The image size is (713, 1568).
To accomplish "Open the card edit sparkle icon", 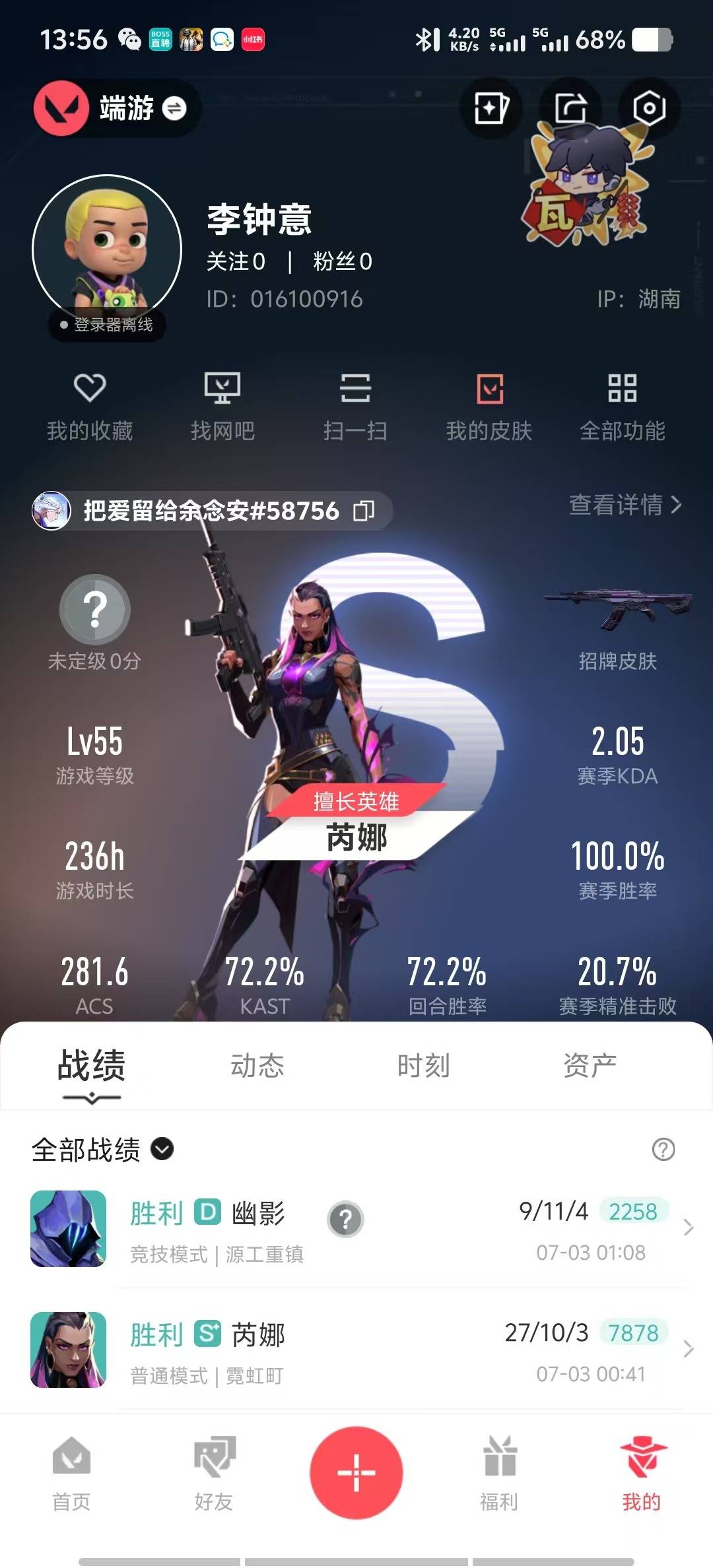I will (491, 108).
